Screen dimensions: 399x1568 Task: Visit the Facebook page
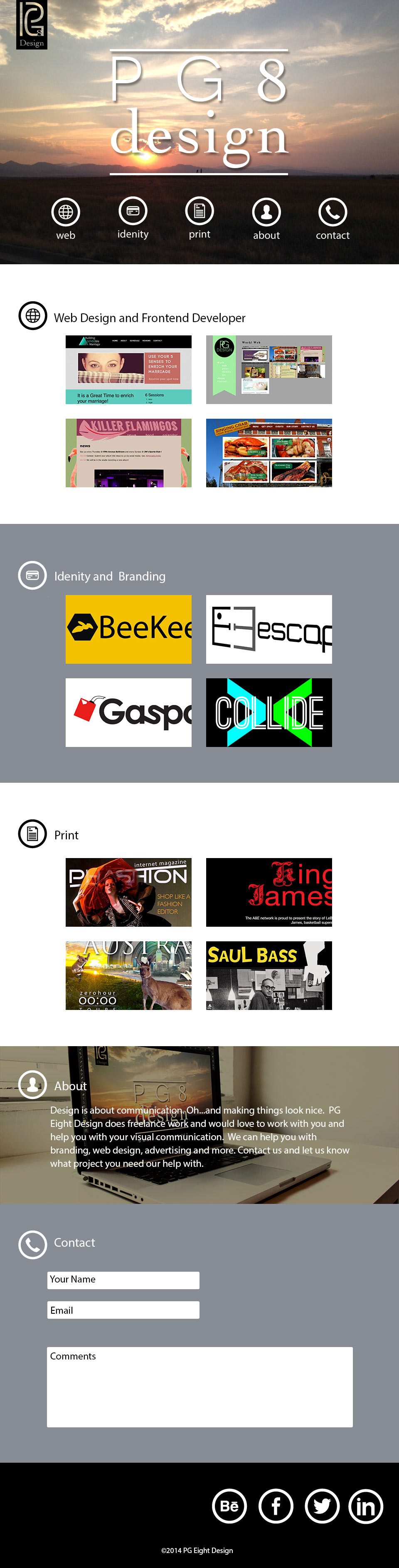click(x=276, y=1506)
